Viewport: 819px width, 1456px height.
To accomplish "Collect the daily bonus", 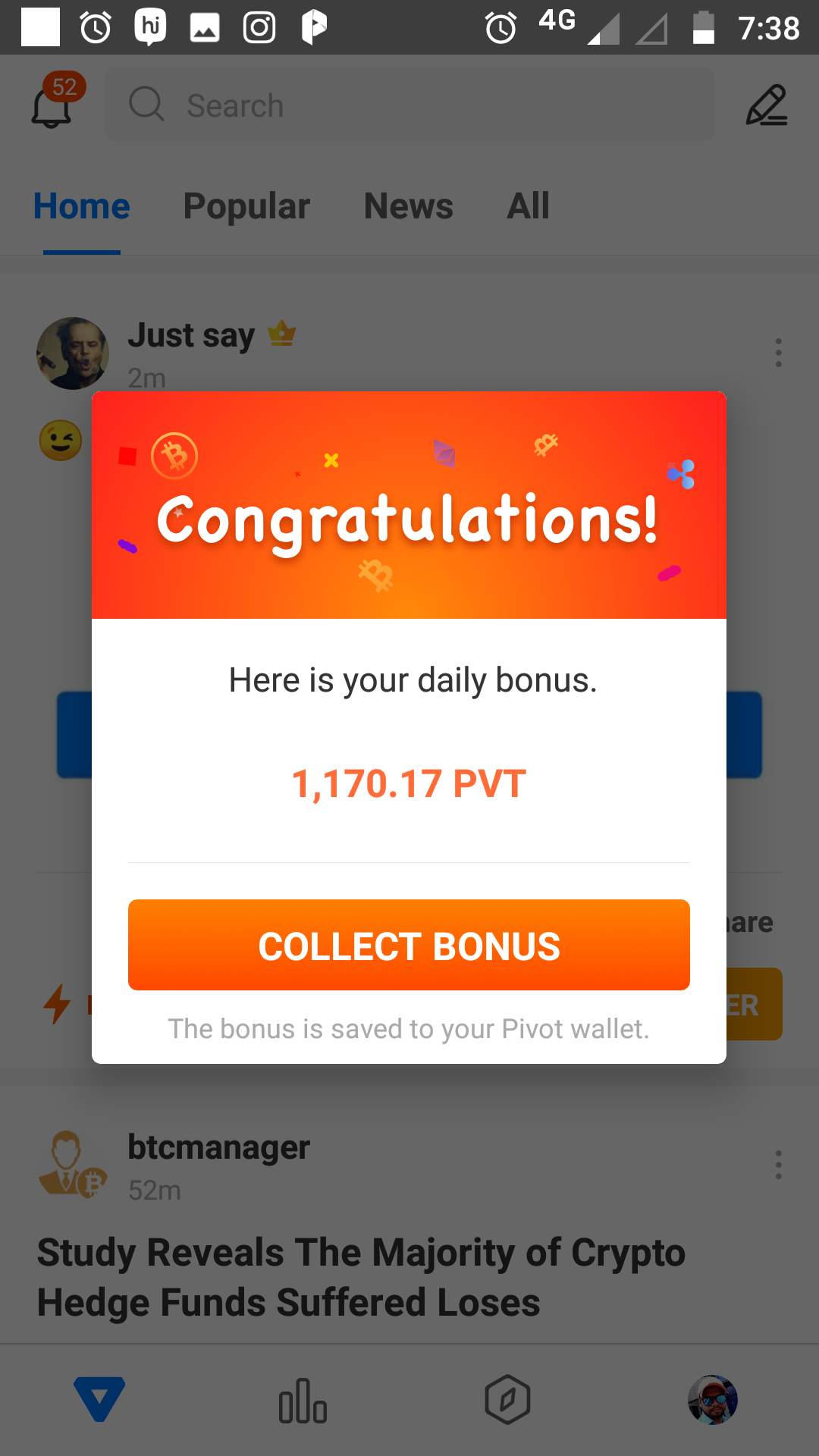I will 409,945.
